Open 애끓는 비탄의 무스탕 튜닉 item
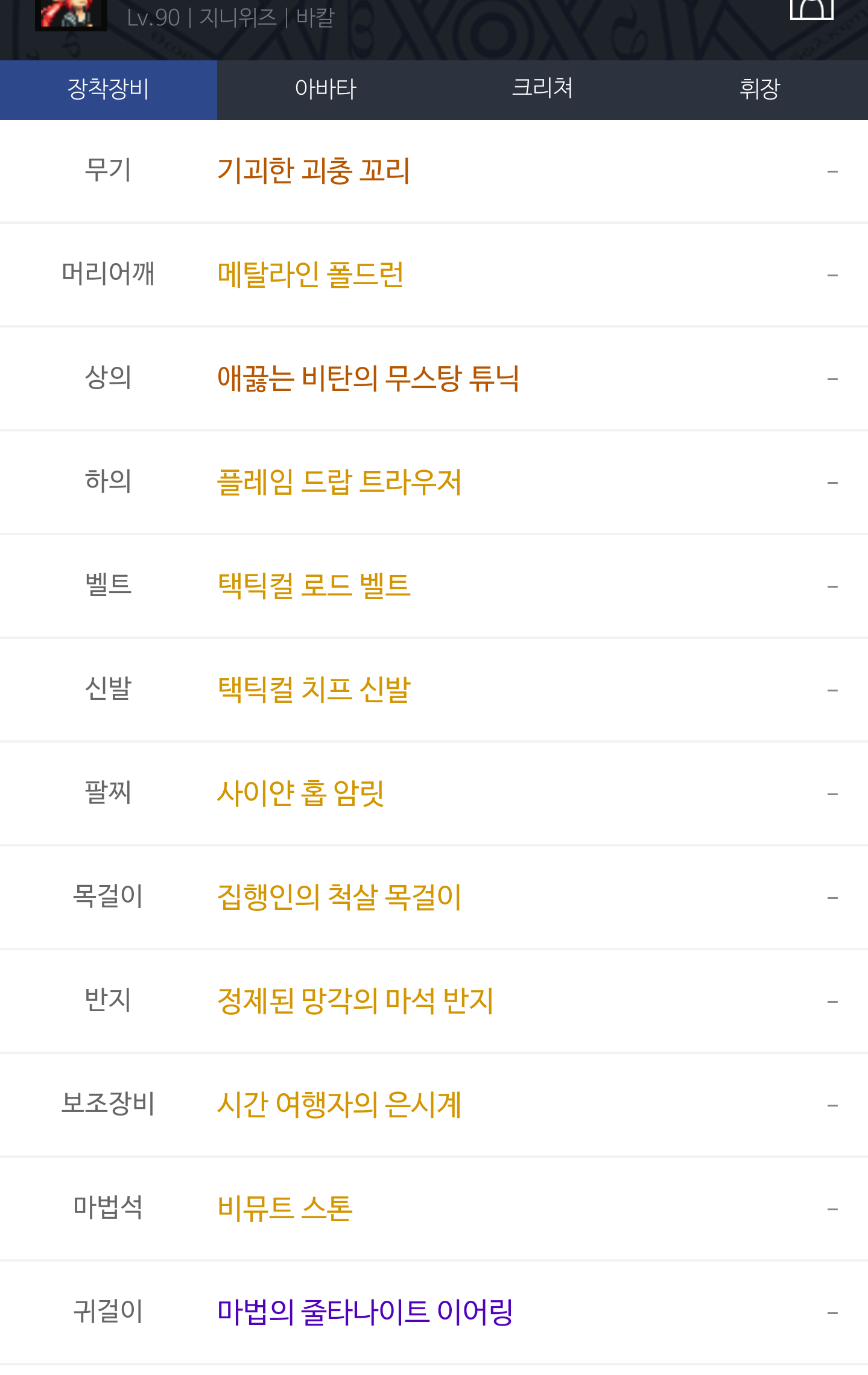The width and height of the screenshot is (868, 1375). pyautogui.click(x=368, y=378)
